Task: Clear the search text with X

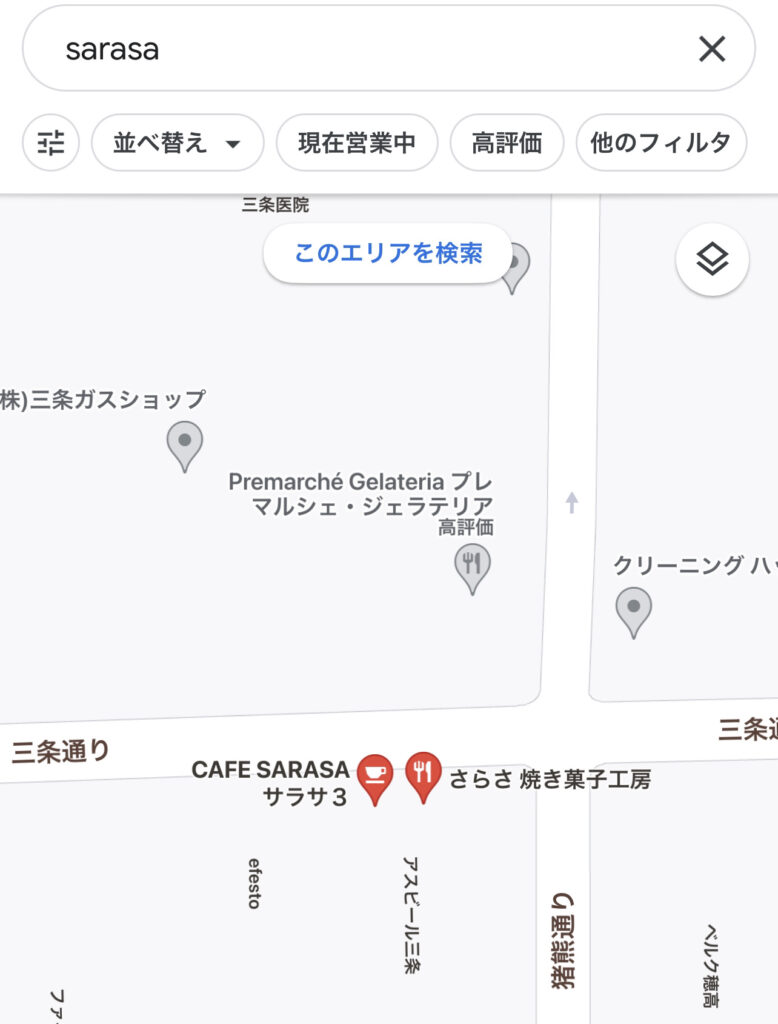Action: point(711,49)
